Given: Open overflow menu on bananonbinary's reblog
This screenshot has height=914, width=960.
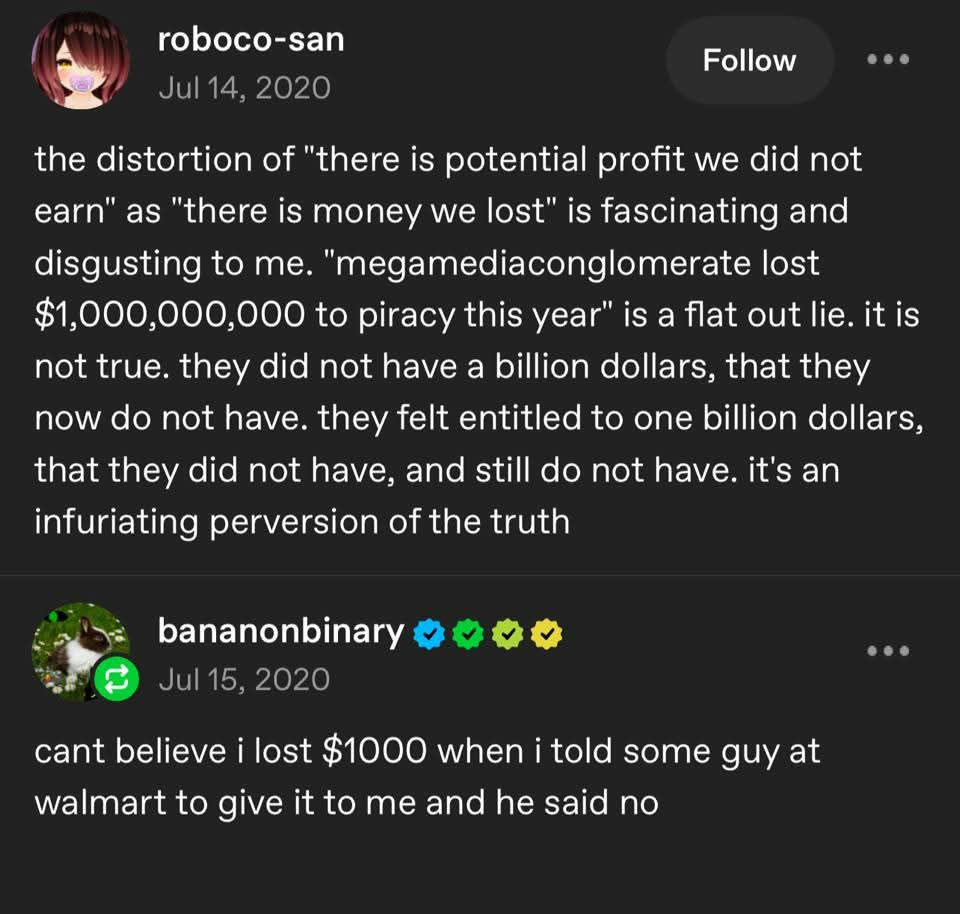Looking at the screenshot, I should [888, 651].
